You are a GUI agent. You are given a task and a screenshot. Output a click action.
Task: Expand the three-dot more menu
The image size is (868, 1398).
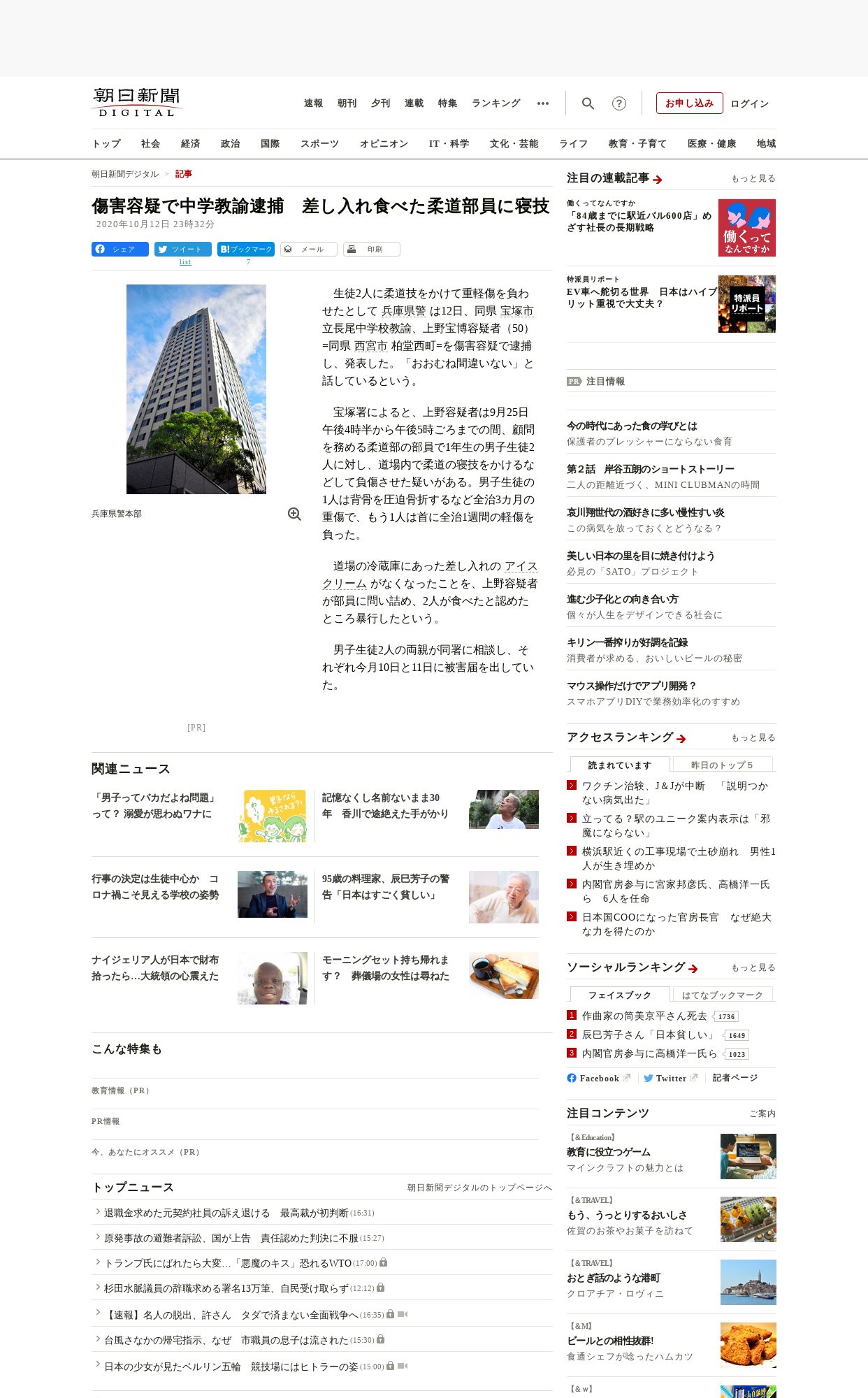(x=543, y=103)
